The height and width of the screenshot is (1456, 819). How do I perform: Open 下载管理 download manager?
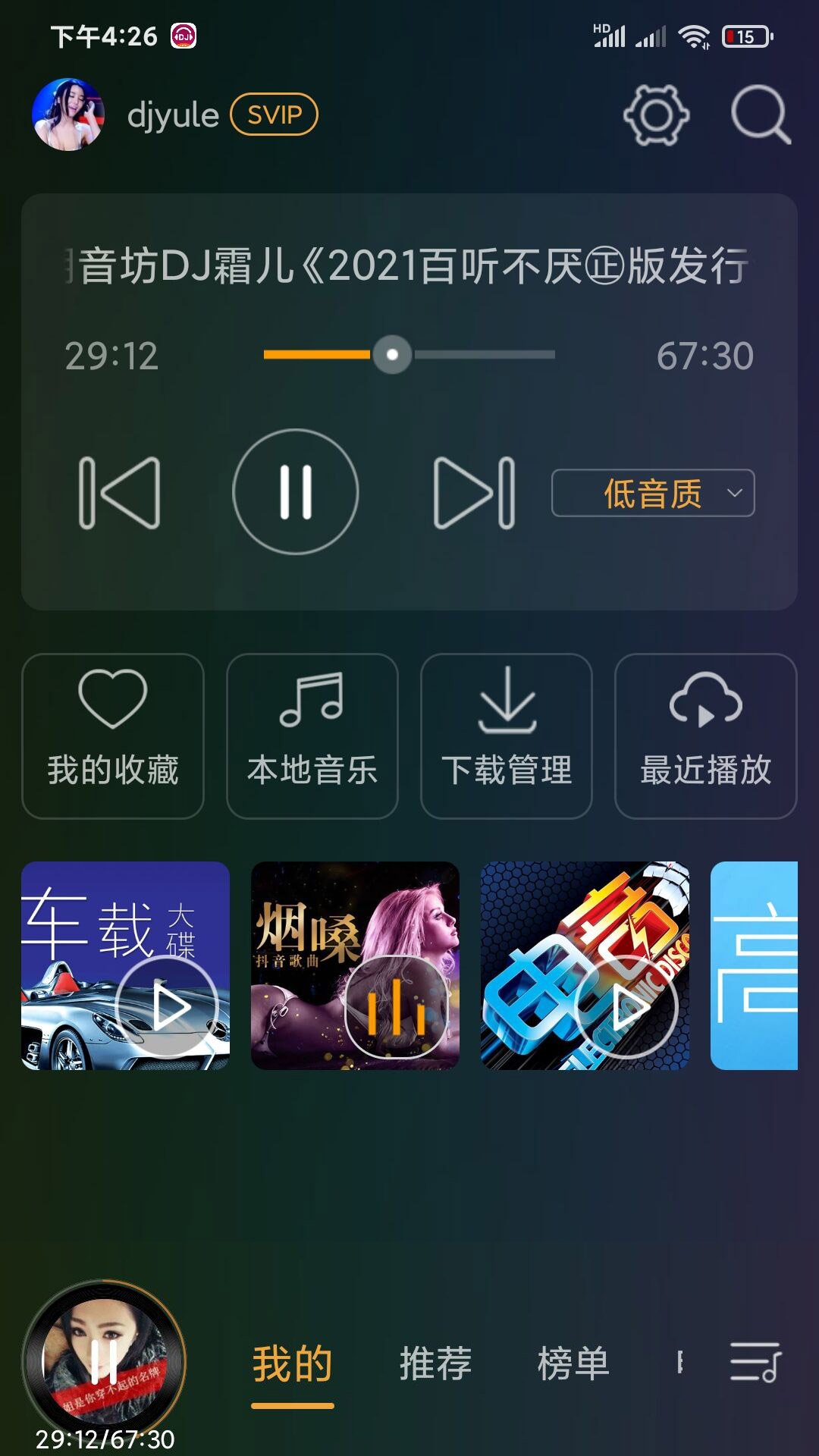coord(507,732)
